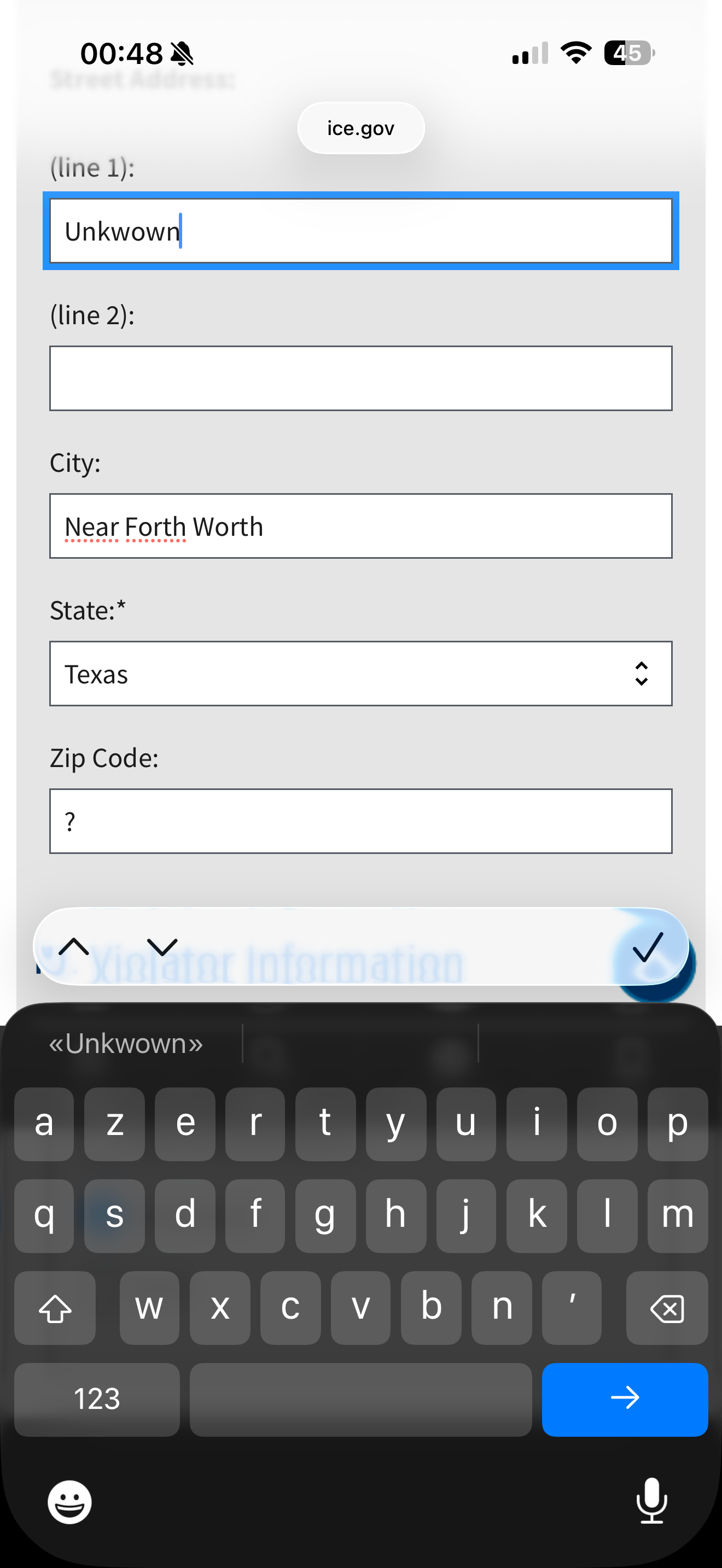Tap the empty line 2 address field
The height and width of the screenshot is (1568, 722).
pos(360,379)
